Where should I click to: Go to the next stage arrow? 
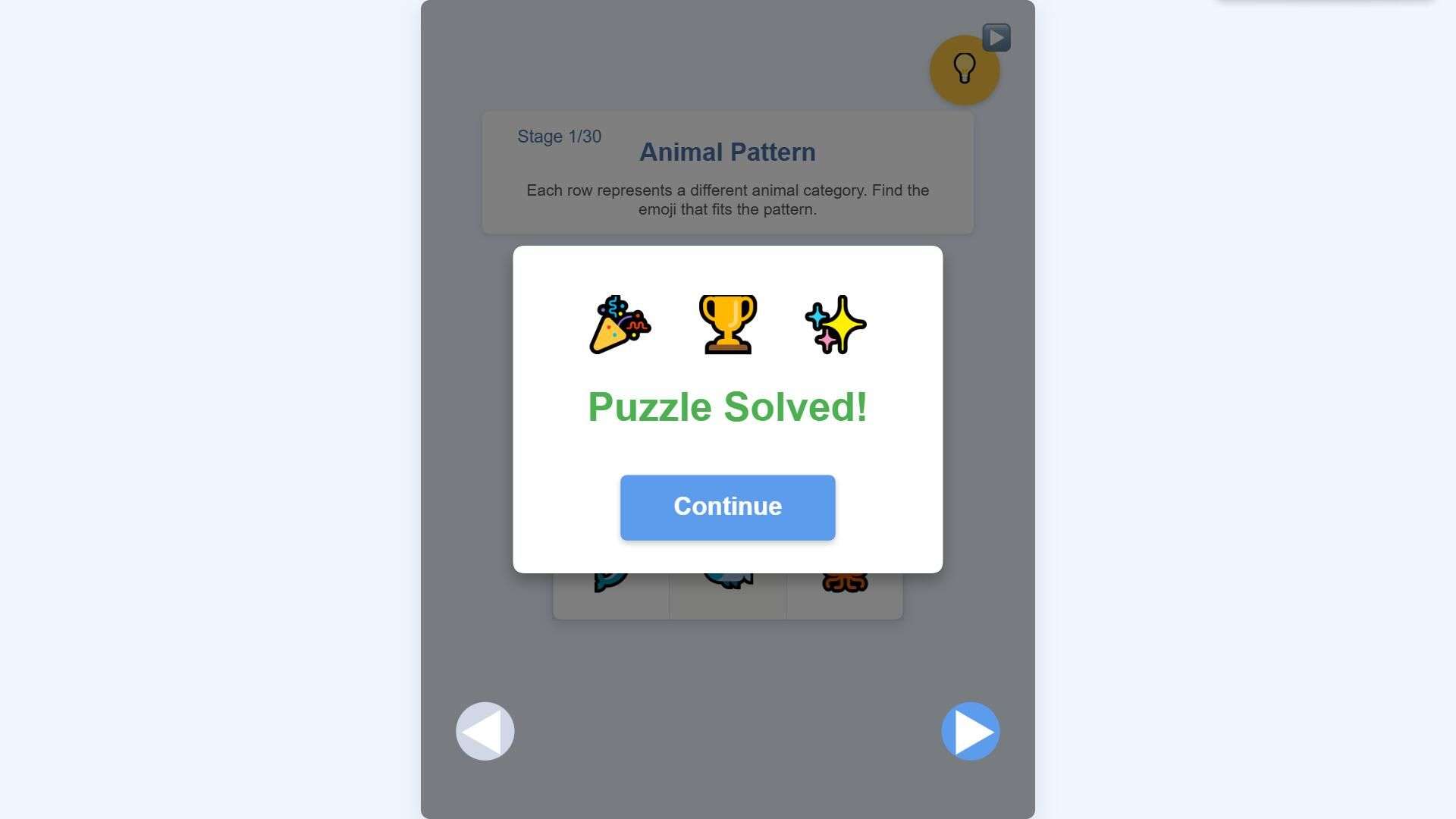click(970, 731)
